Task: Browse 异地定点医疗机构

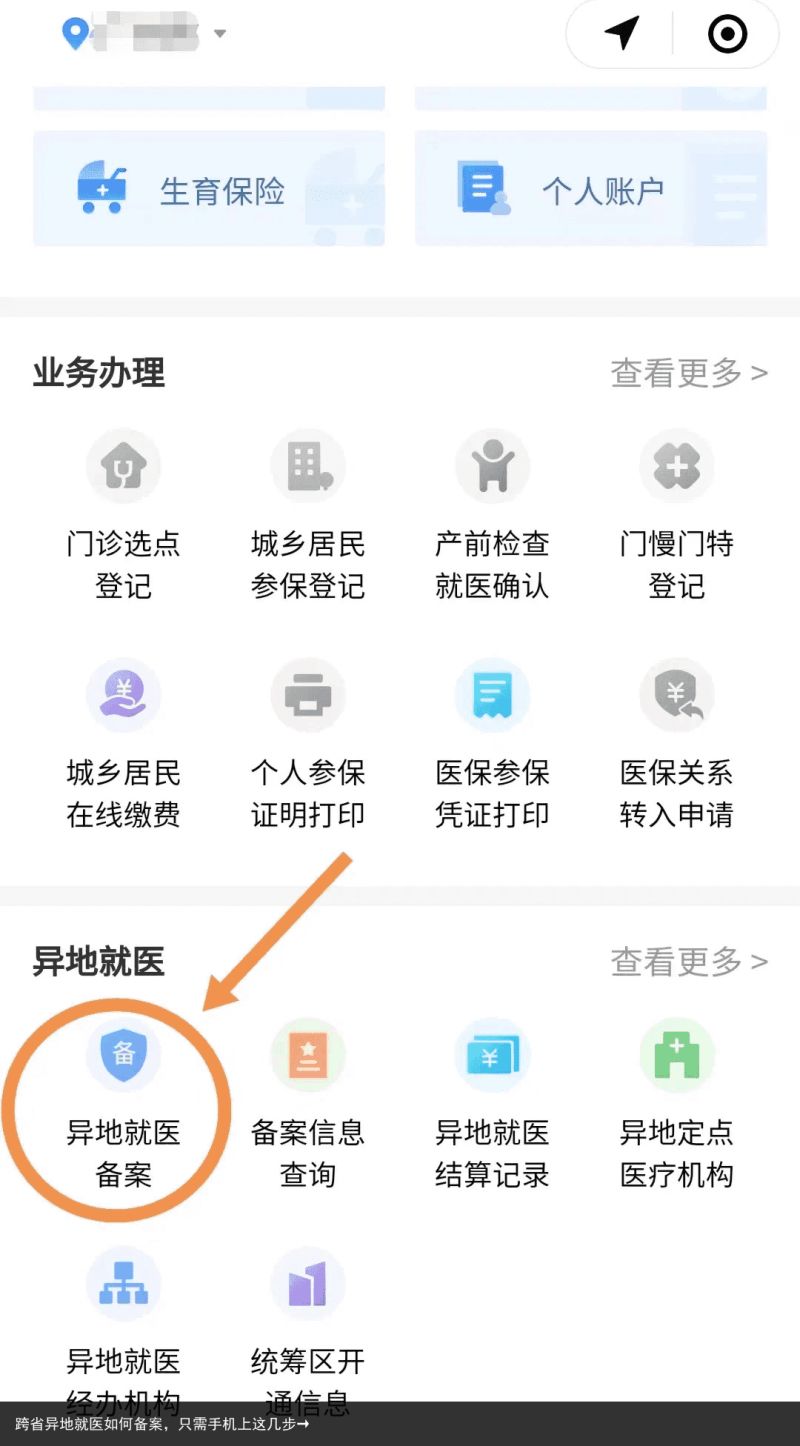Action: [677, 1105]
